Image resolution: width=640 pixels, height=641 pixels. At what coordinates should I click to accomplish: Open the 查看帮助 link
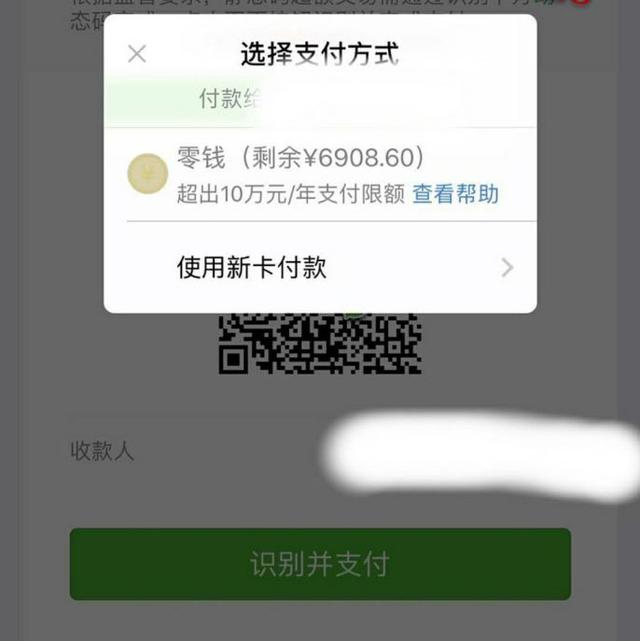click(x=455, y=194)
